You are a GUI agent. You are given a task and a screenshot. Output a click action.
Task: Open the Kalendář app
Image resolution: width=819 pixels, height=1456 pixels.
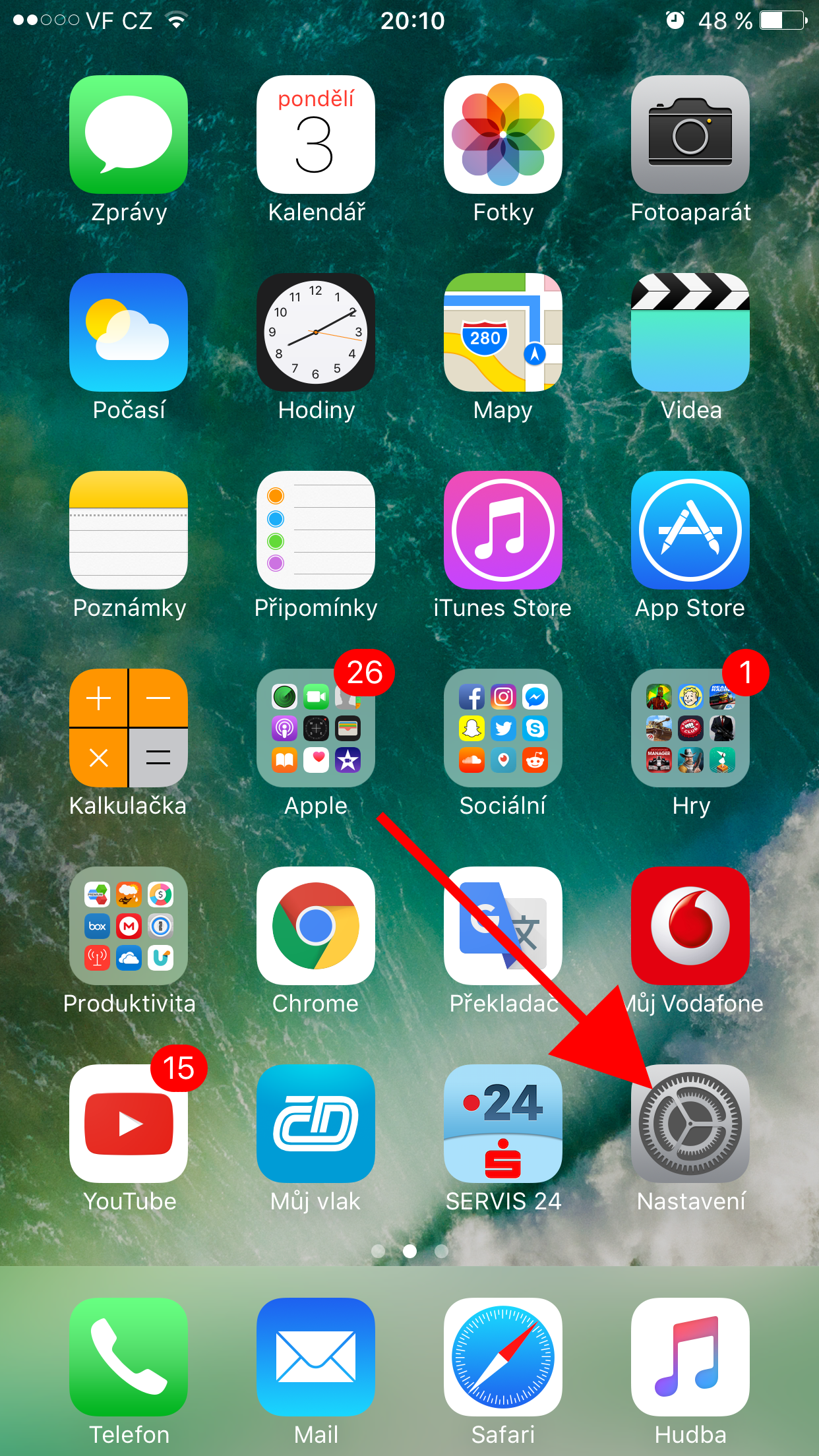(x=316, y=135)
